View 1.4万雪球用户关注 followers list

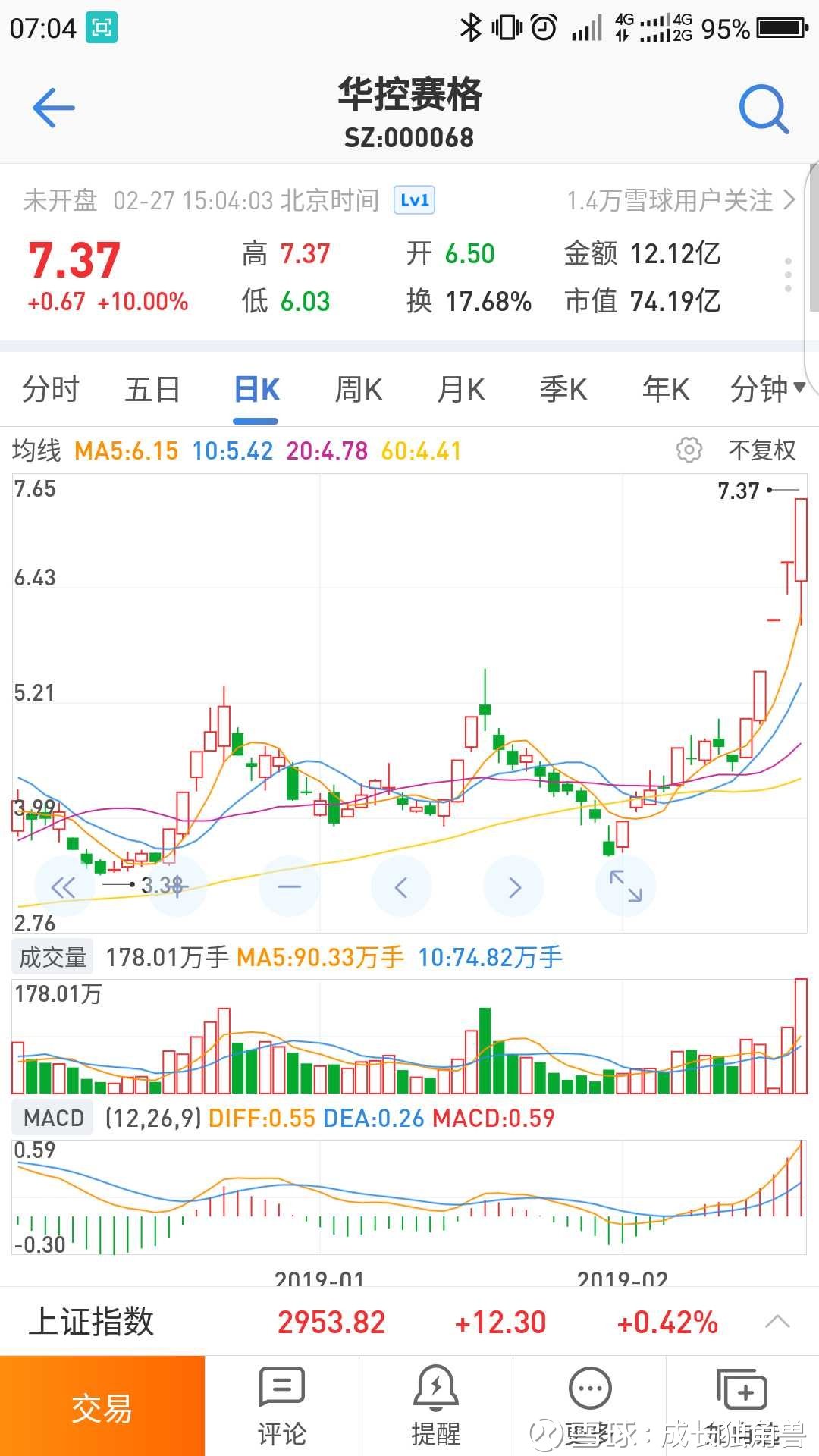pyautogui.click(x=680, y=201)
